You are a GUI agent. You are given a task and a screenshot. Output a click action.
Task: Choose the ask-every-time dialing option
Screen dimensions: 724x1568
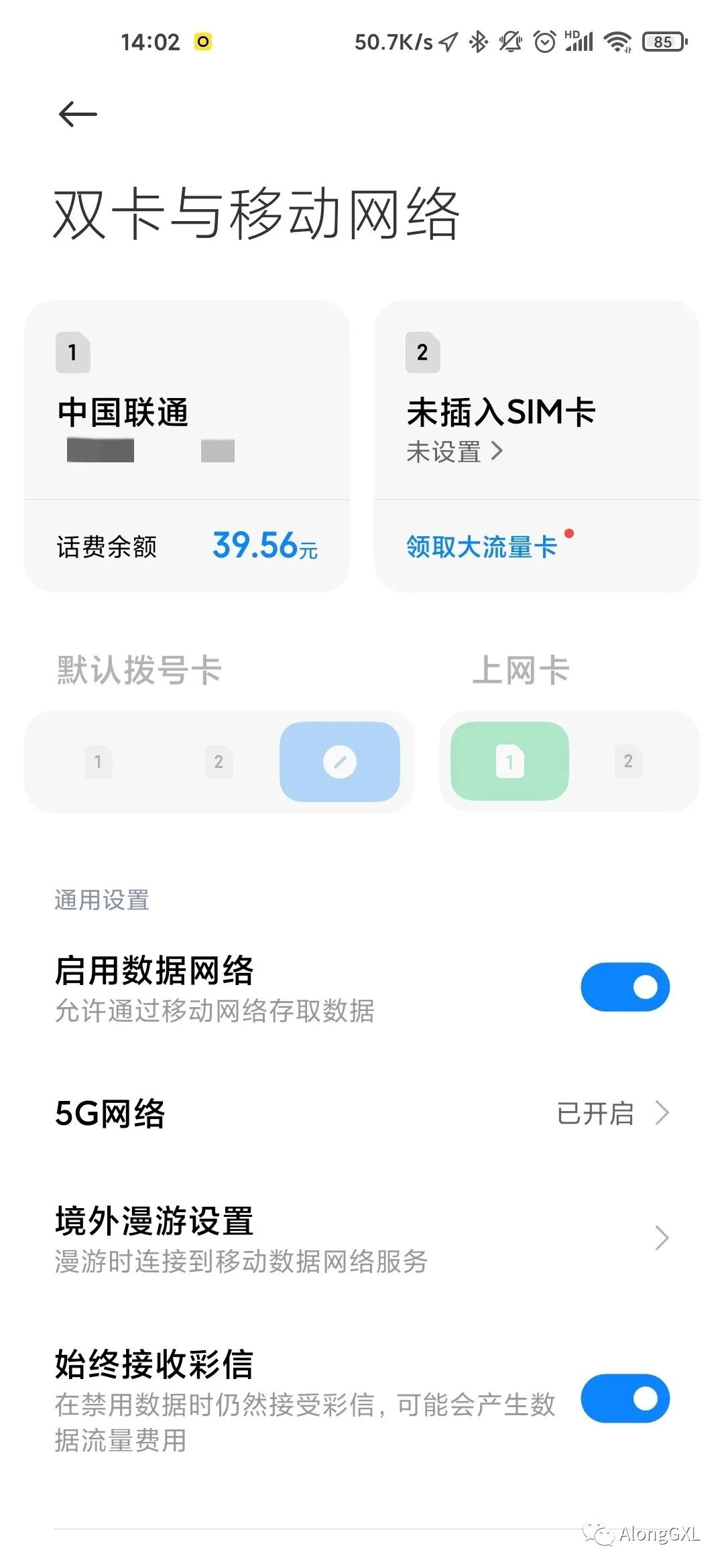pyautogui.click(x=340, y=762)
